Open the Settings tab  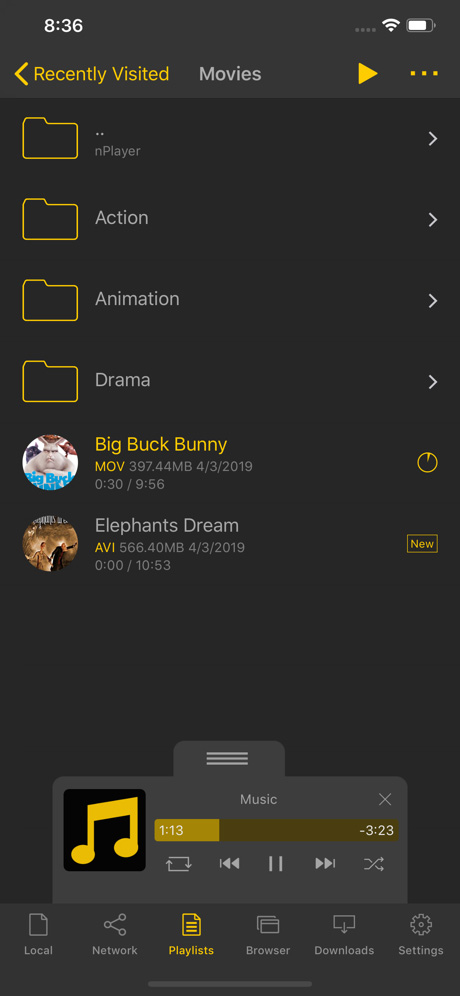pos(421,934)
